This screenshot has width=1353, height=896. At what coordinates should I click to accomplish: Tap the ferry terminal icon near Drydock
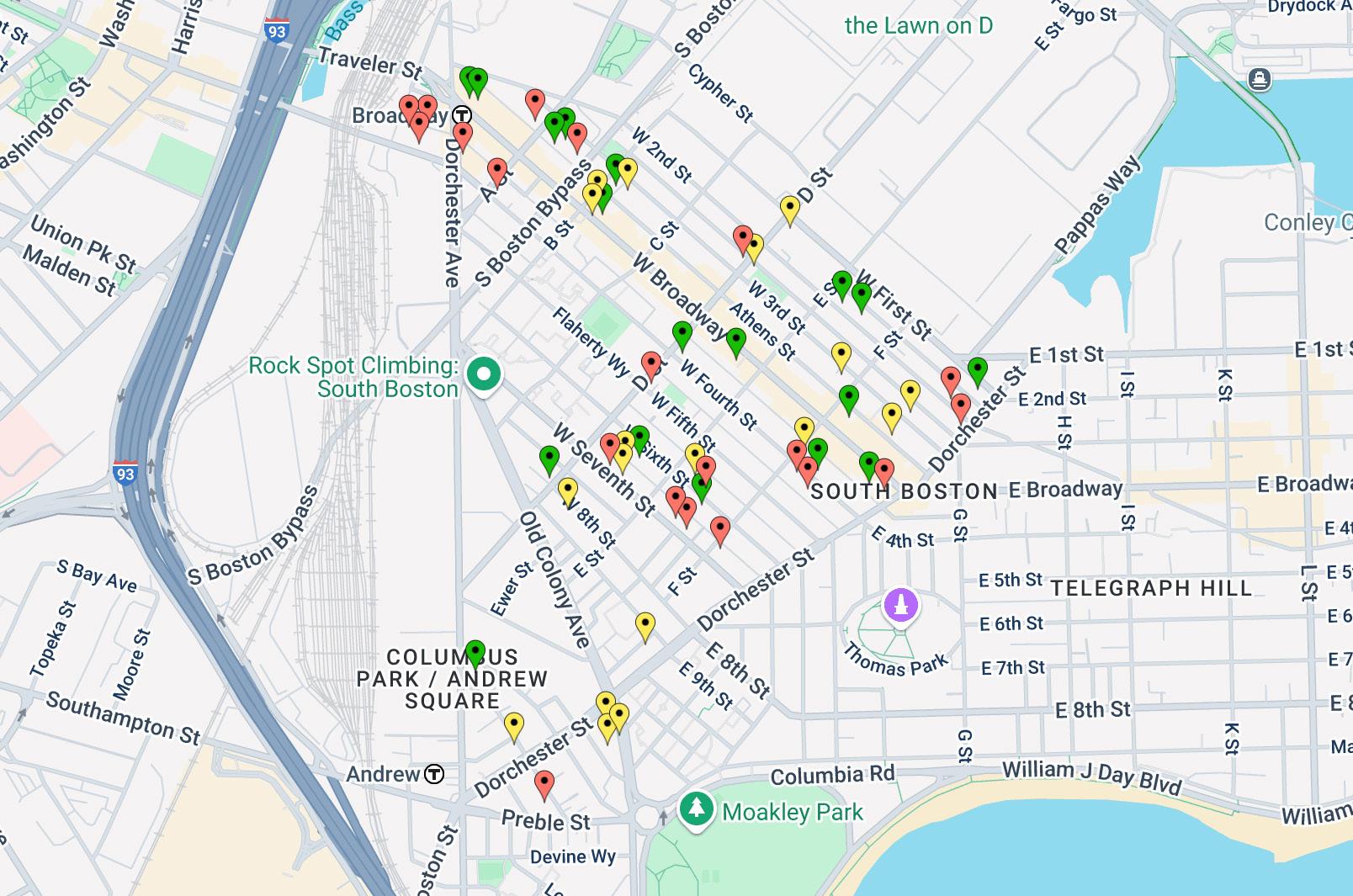click(1259, 79)
